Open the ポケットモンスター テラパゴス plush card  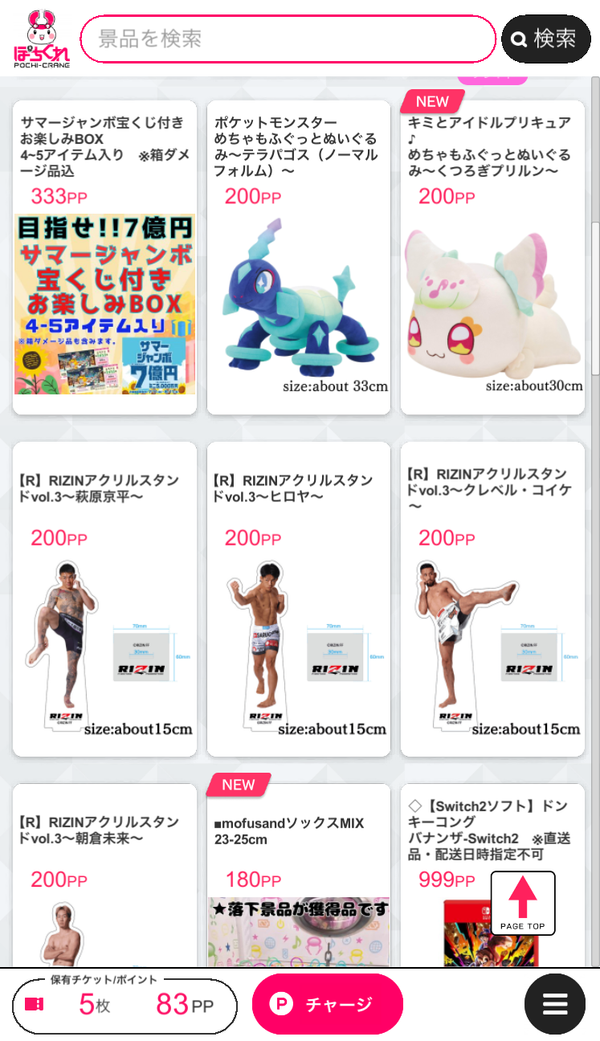pyautogui.click(x=299, y=258)
